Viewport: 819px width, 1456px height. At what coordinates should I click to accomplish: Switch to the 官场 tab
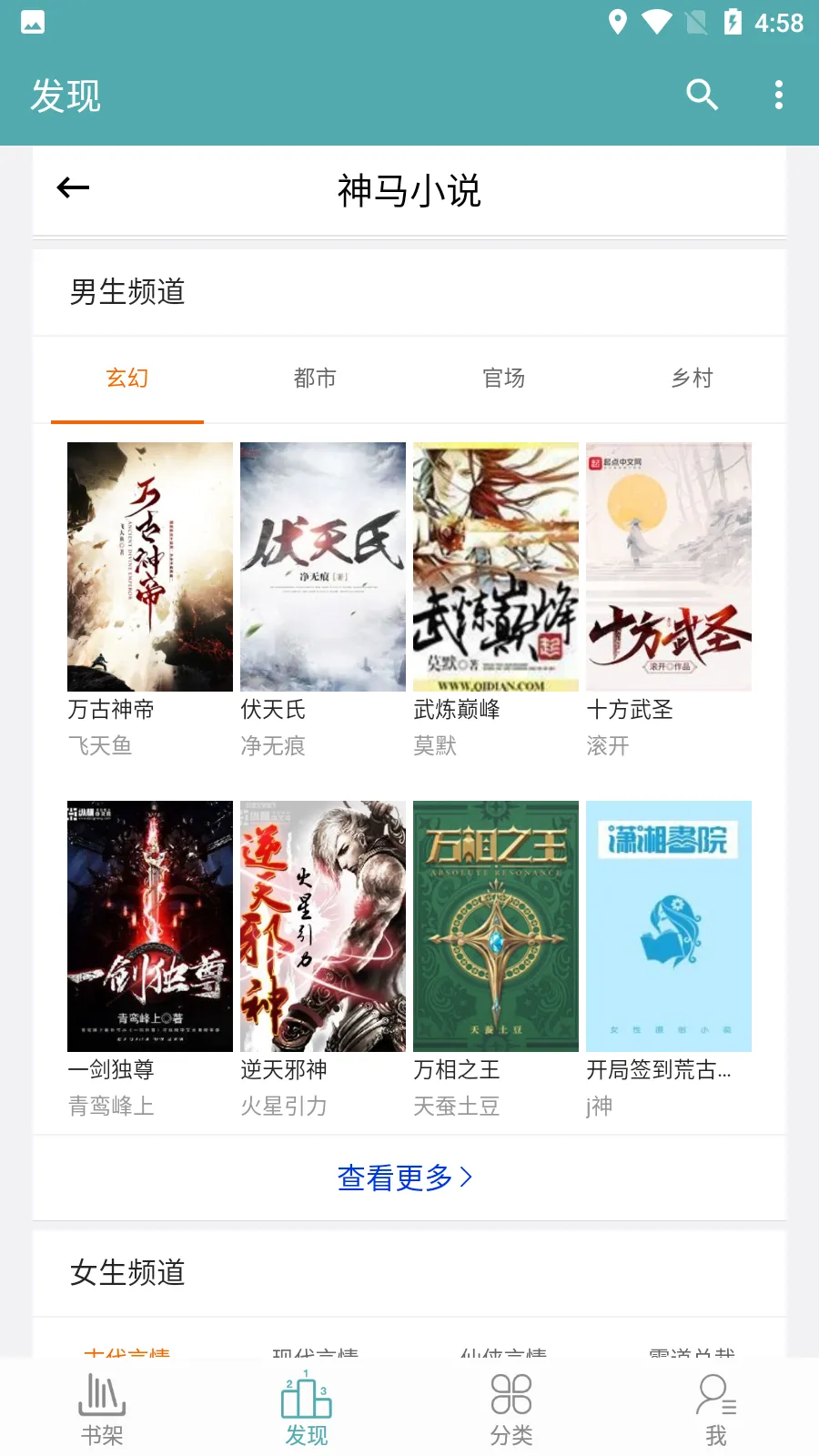tap(503, 379)
